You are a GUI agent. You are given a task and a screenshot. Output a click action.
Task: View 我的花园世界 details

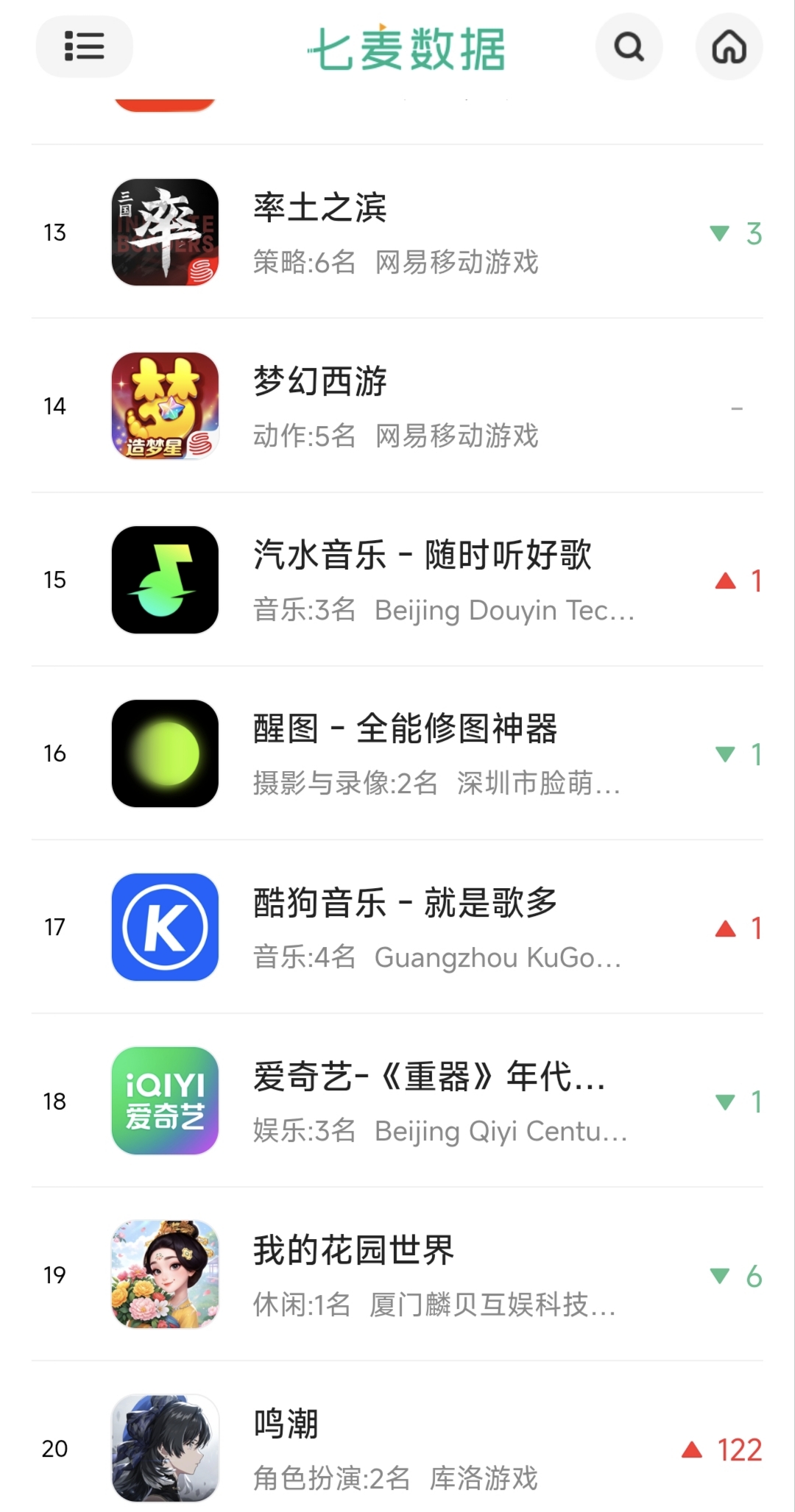pos(397,1274)
